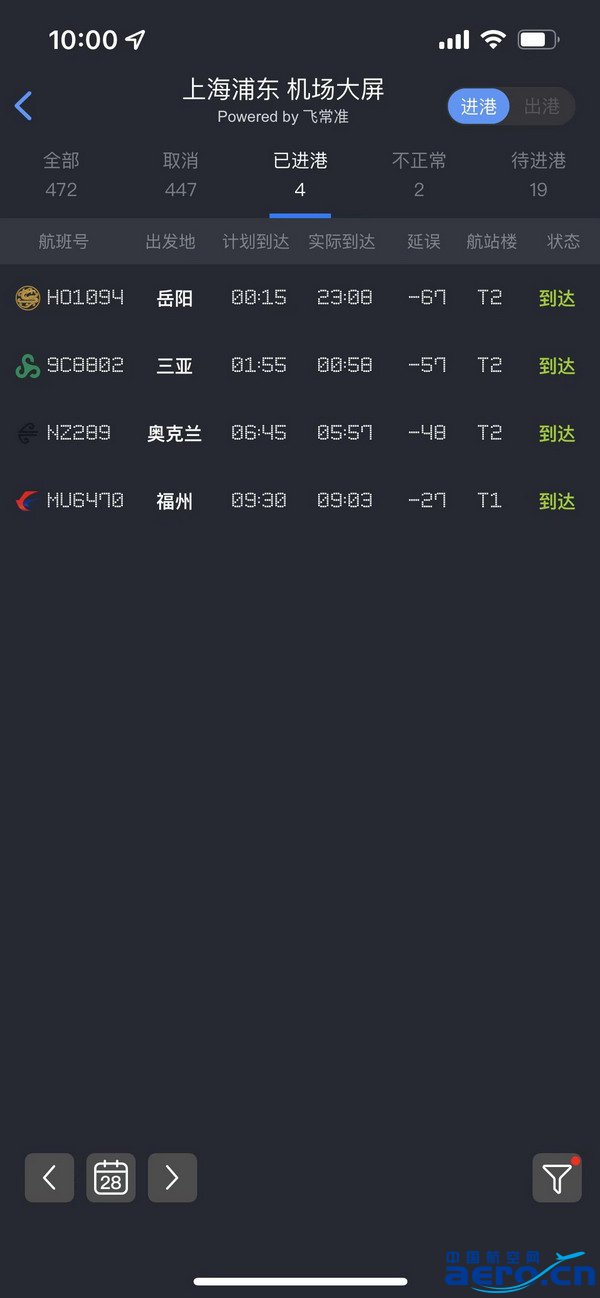
Task: Select the 进港 arrivals segment
Action: [479, 107]
